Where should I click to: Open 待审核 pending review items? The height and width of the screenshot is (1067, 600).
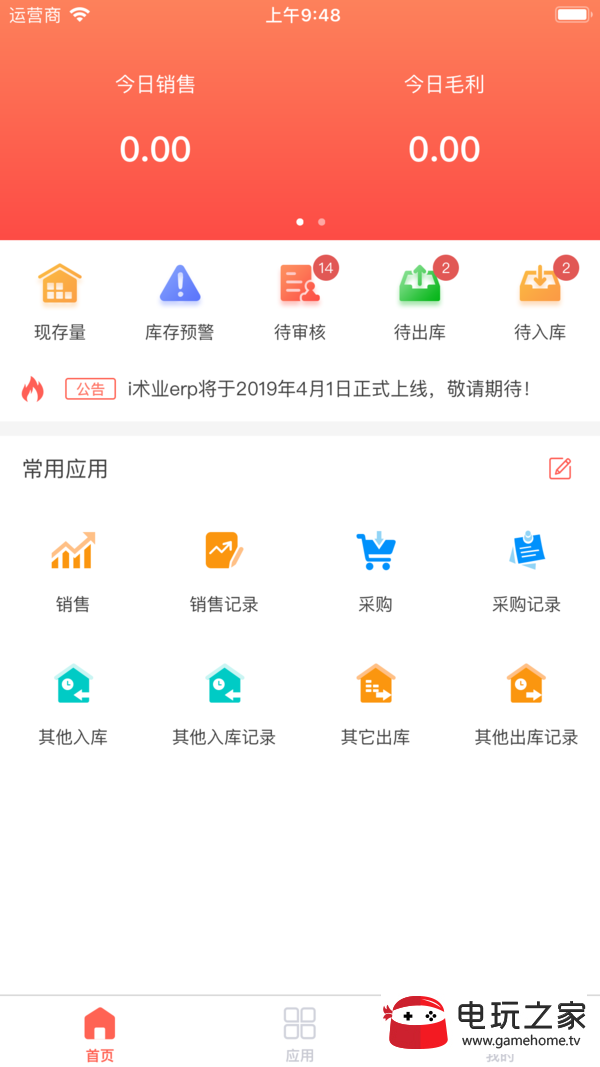click(300, 302)
